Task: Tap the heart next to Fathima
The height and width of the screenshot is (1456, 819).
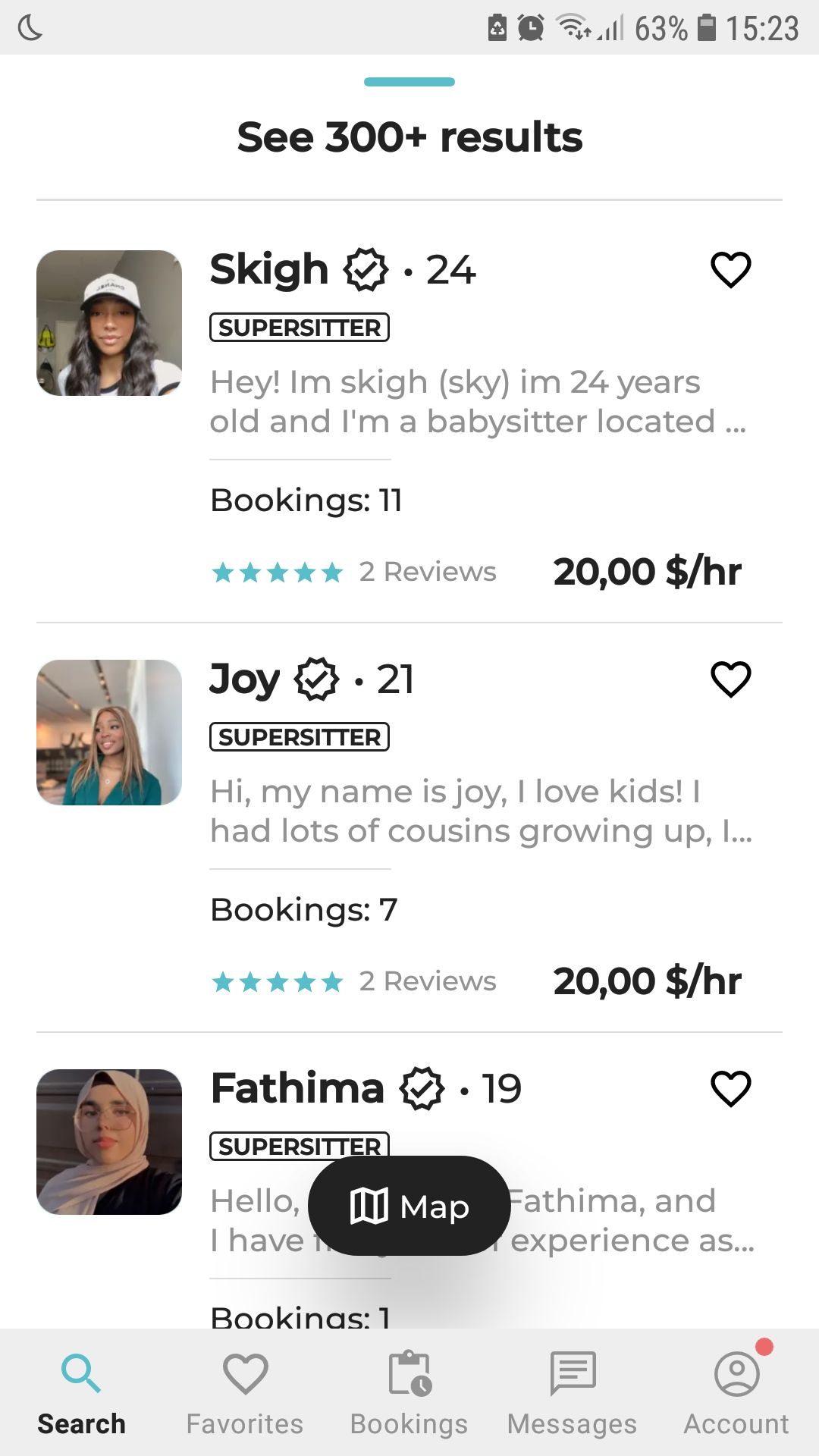Action: pyautogui.click(x=730, y=1089)
